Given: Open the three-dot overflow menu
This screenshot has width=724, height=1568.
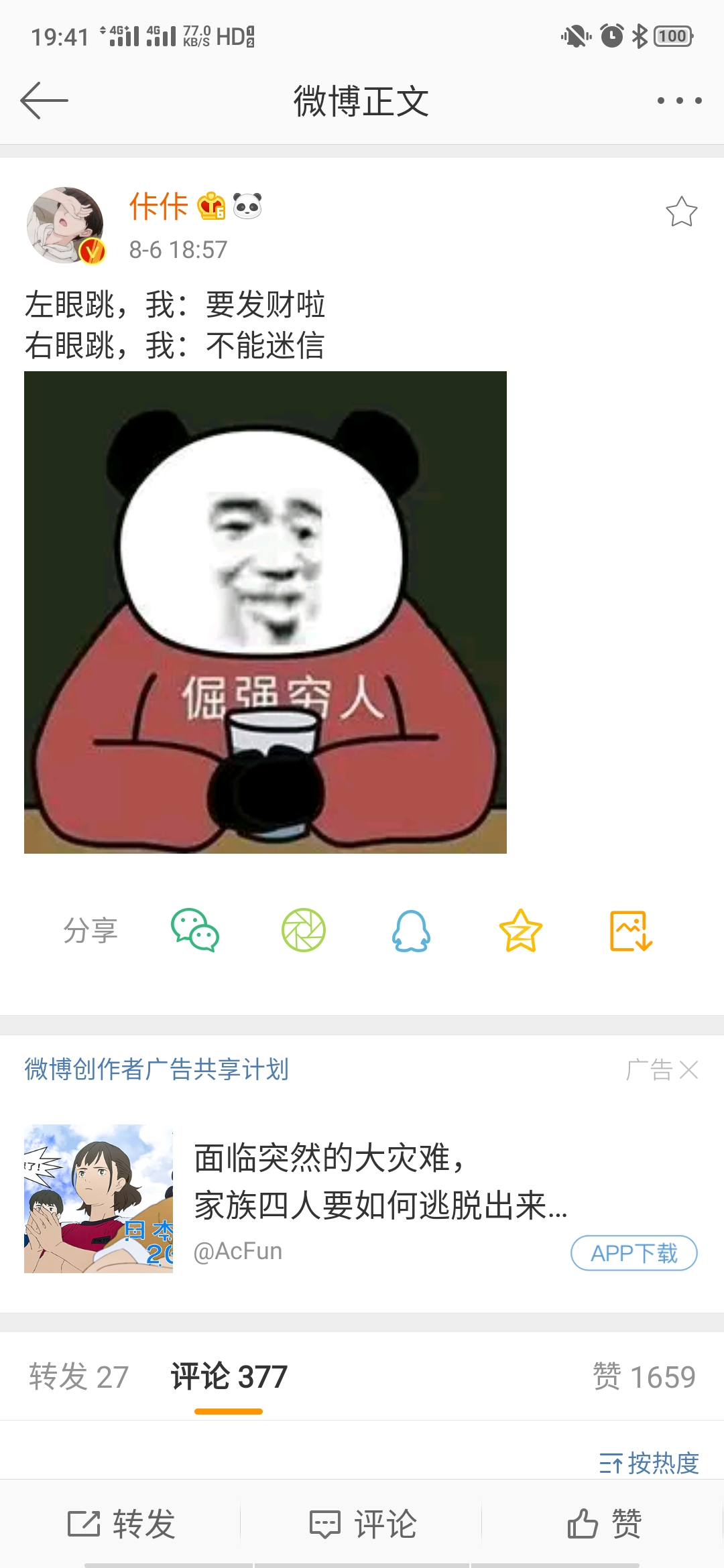Looking at the screenshot, I should tap(679, 101).
